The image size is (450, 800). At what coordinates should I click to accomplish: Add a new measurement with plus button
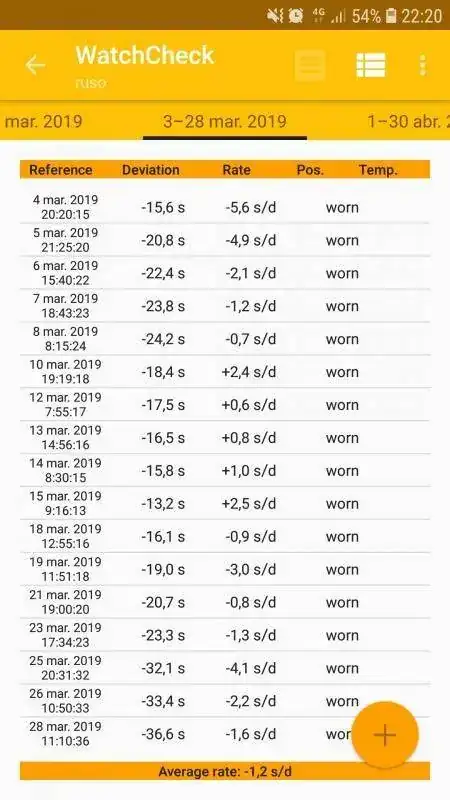coord(385,734)
